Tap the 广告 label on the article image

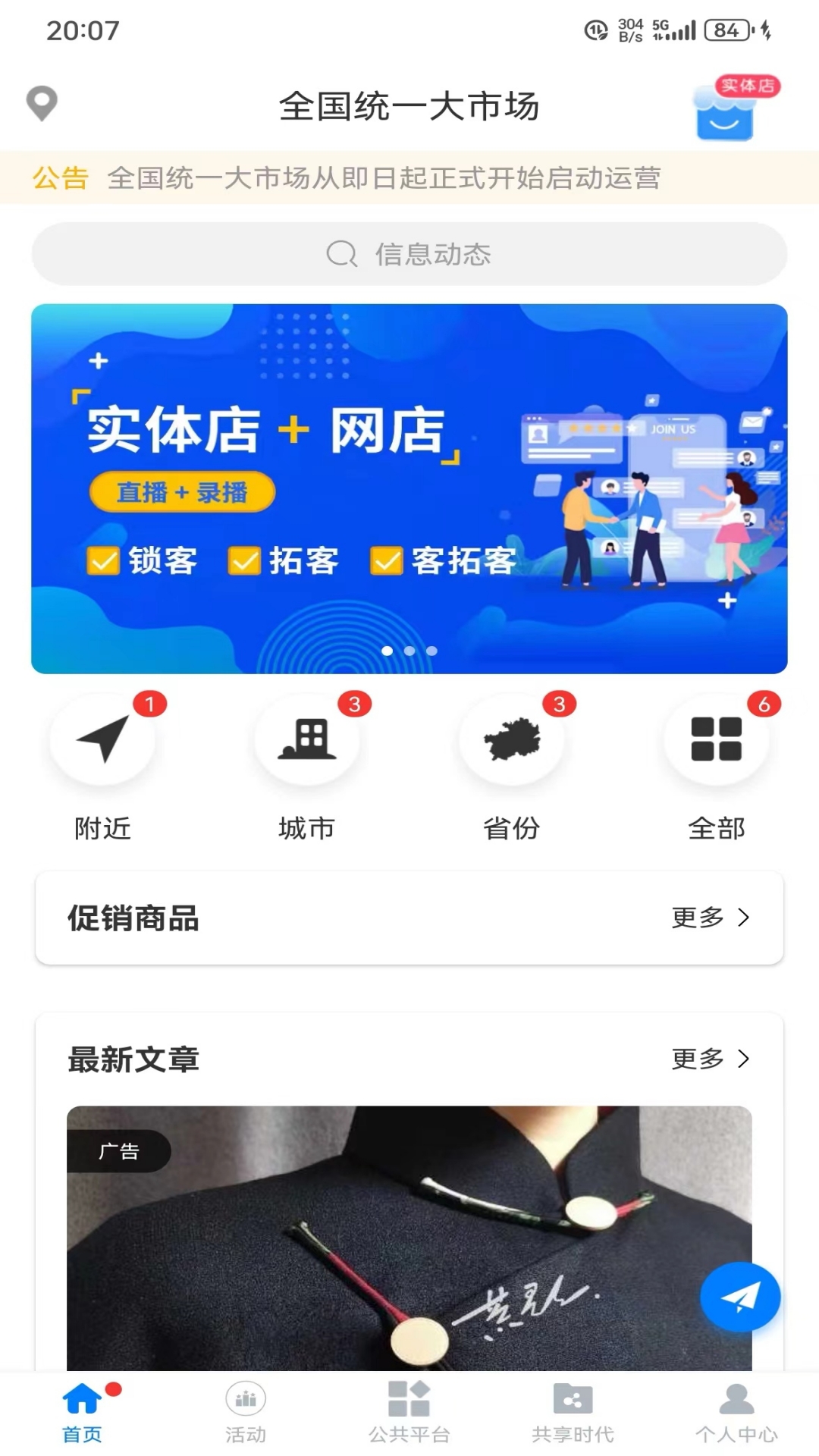click(120, 1150)
